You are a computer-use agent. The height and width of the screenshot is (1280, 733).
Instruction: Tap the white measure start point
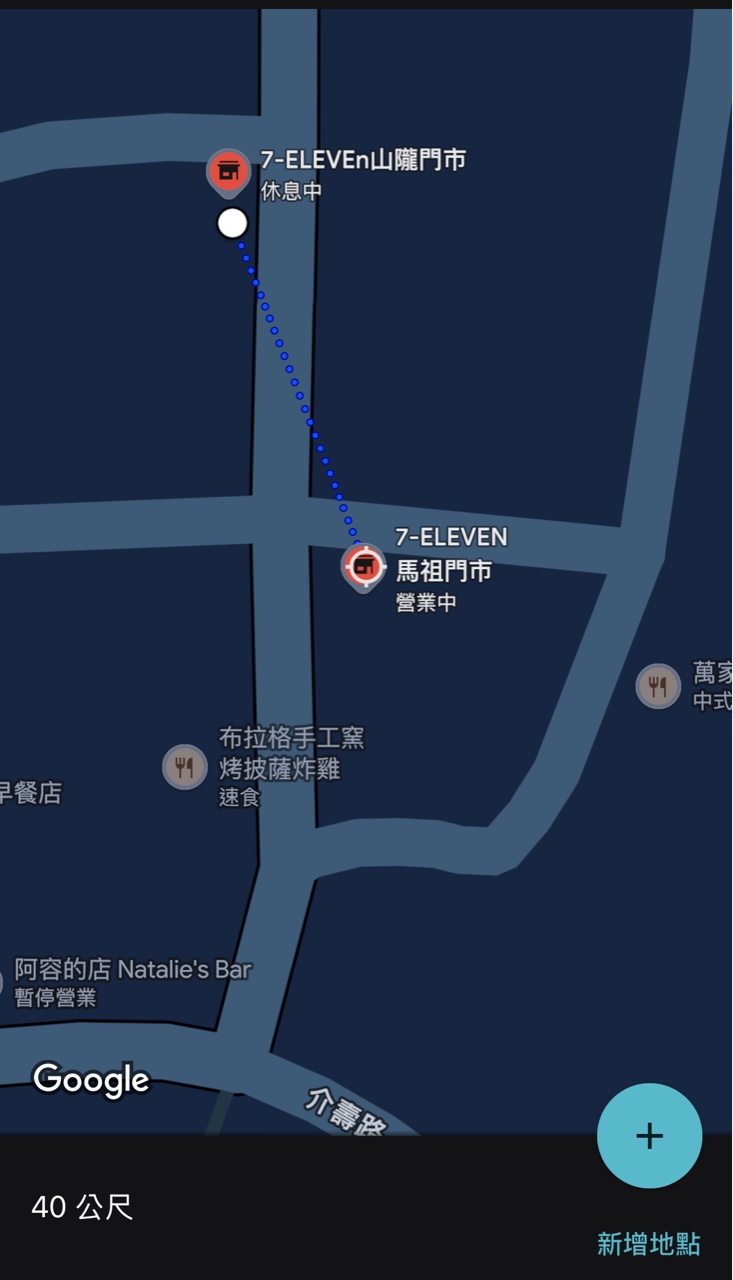click(232, 224)
